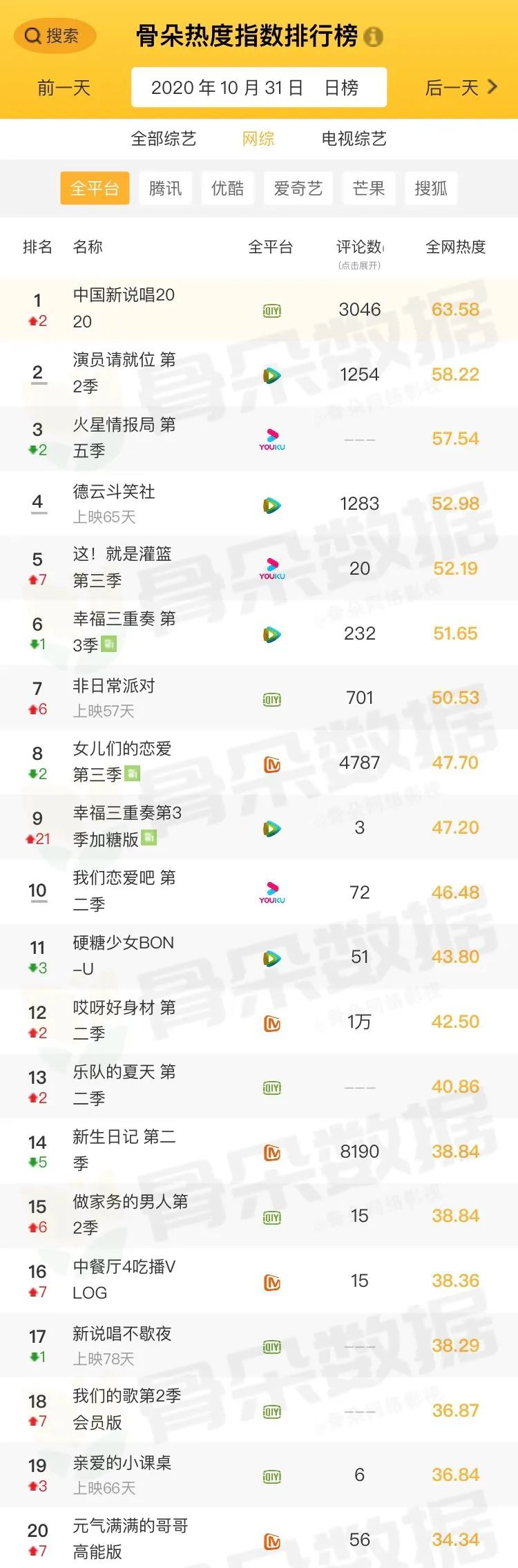Viewport: 518px width, 1568px height.
Task: Filter by the 优酷 platform
Action: point(228,189)
